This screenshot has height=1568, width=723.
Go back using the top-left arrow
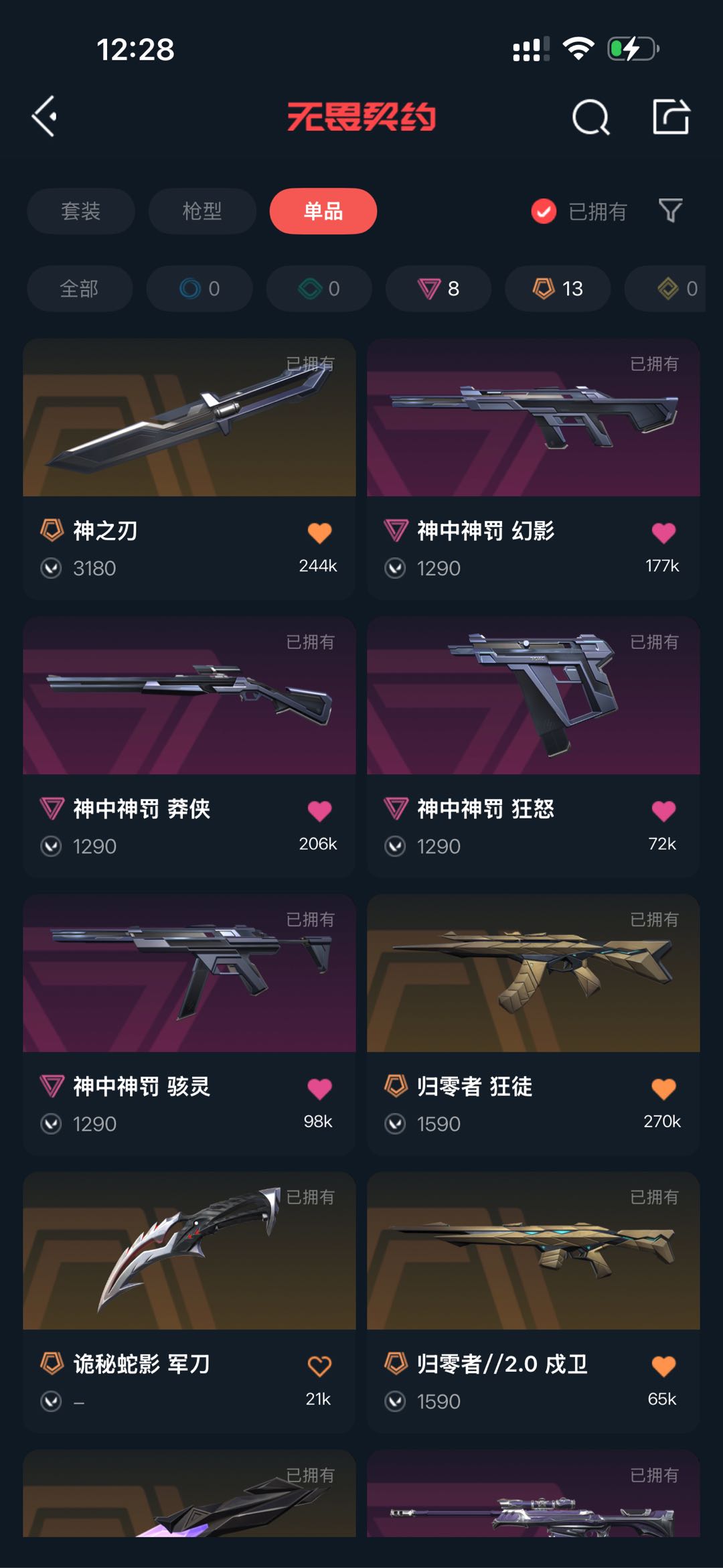(45, 117)
